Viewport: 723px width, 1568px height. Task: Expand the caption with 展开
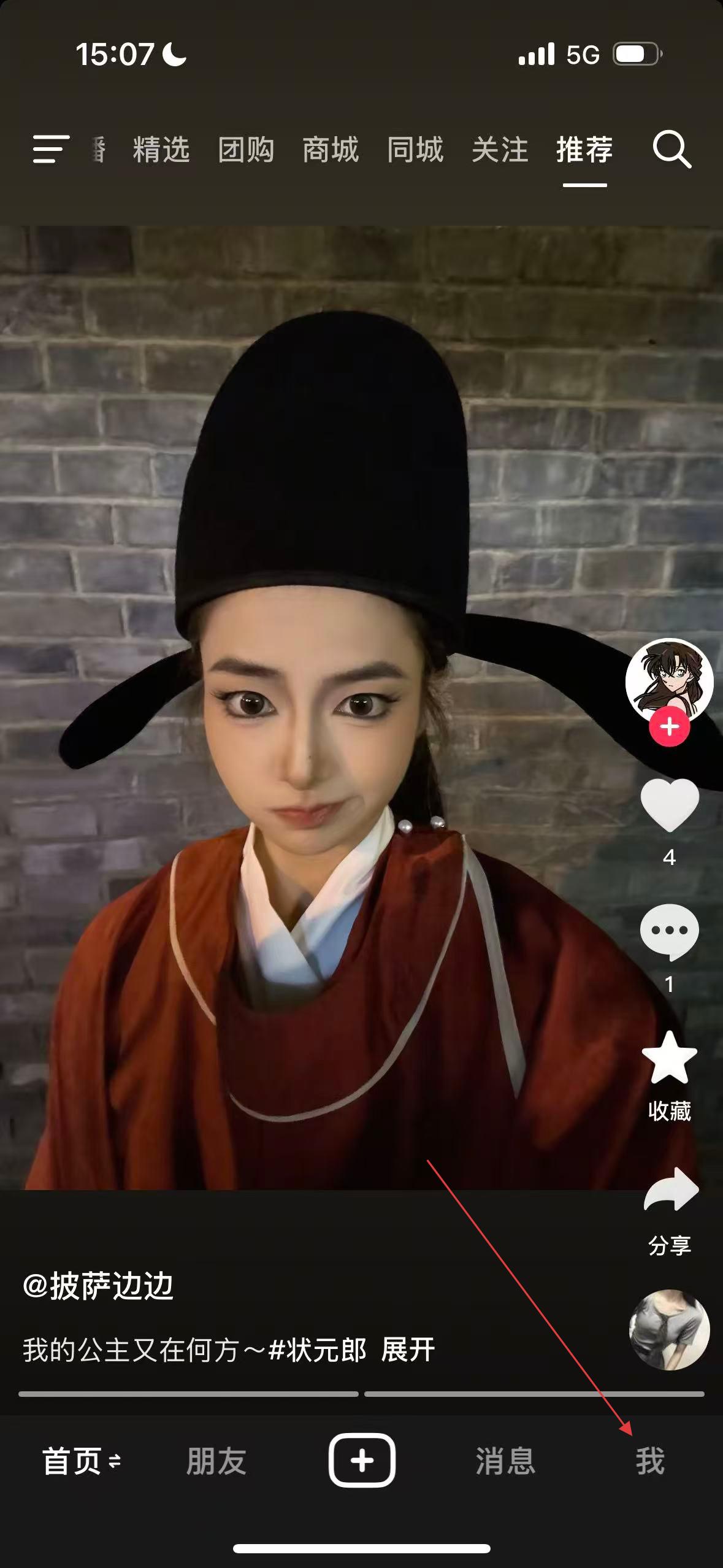[408, 1350]
